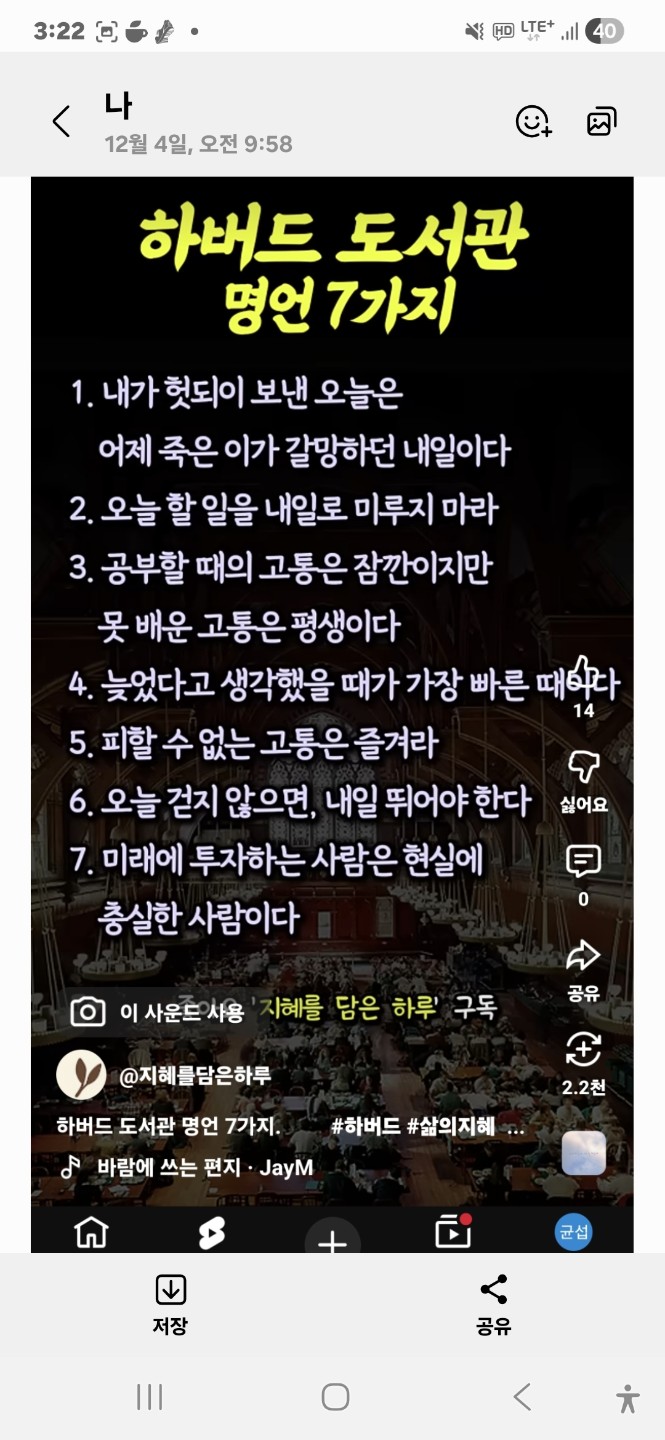The image size is (665, 1440).
Task: Go back to the chat
Action: pyautogui.click(x=61, y=122)
